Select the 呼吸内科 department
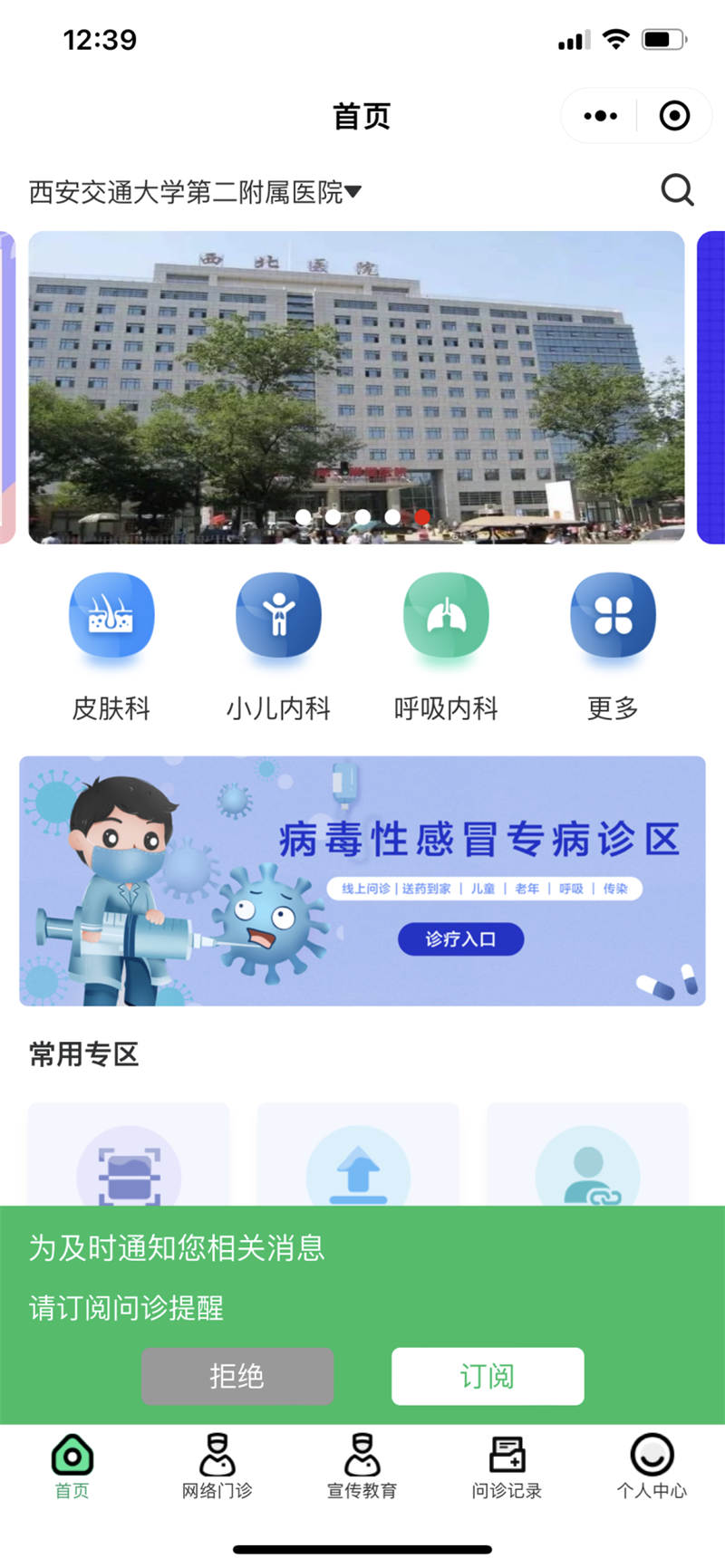This screenshot has height=1568, width=725. point(446,647)
